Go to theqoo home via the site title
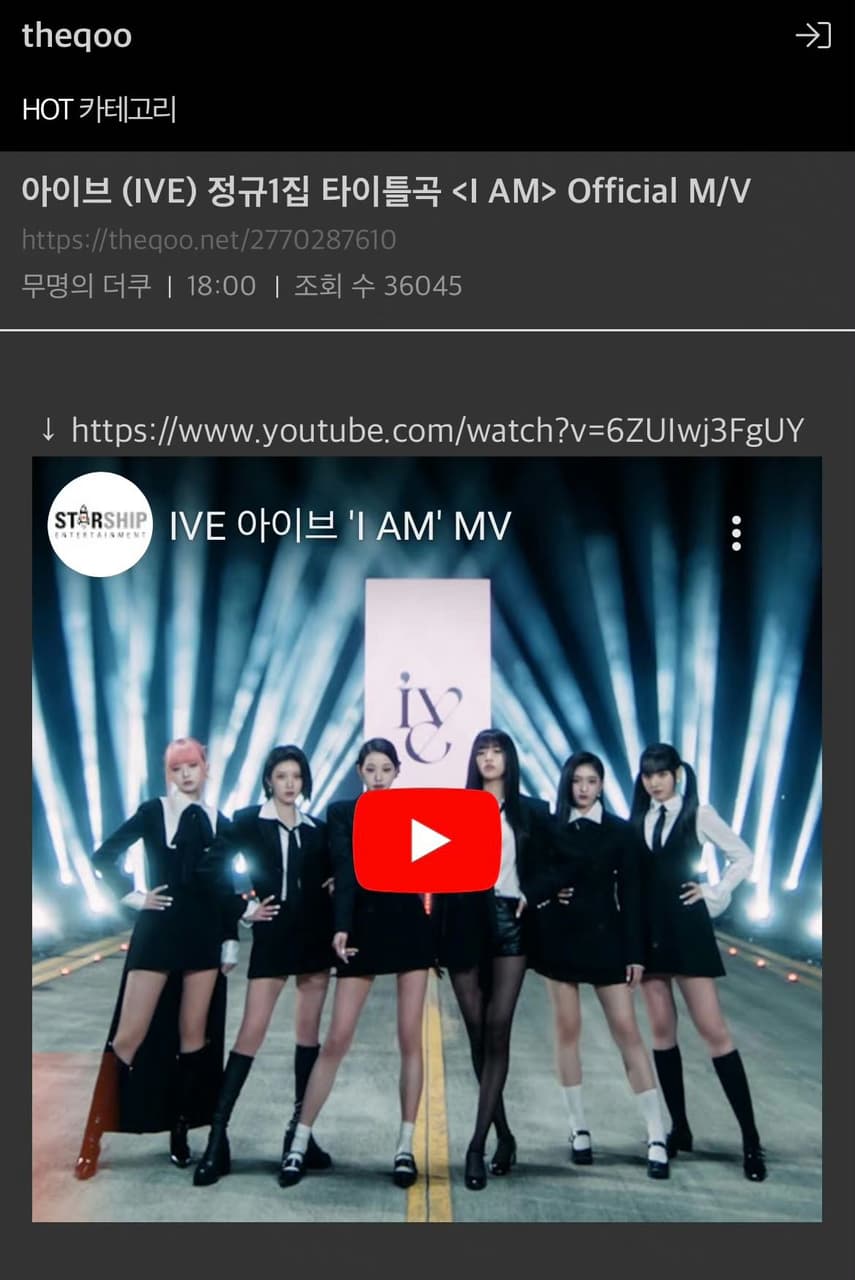This screenshot has width=855, height=1280. coord(77,36)
